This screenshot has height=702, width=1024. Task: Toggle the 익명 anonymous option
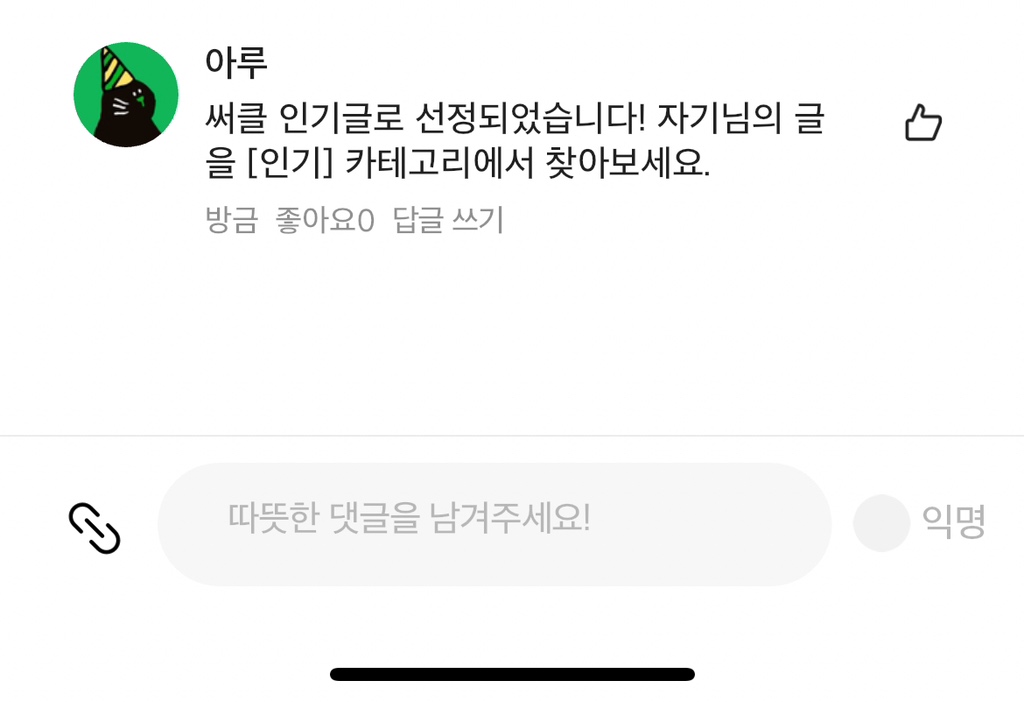[882, 523]
